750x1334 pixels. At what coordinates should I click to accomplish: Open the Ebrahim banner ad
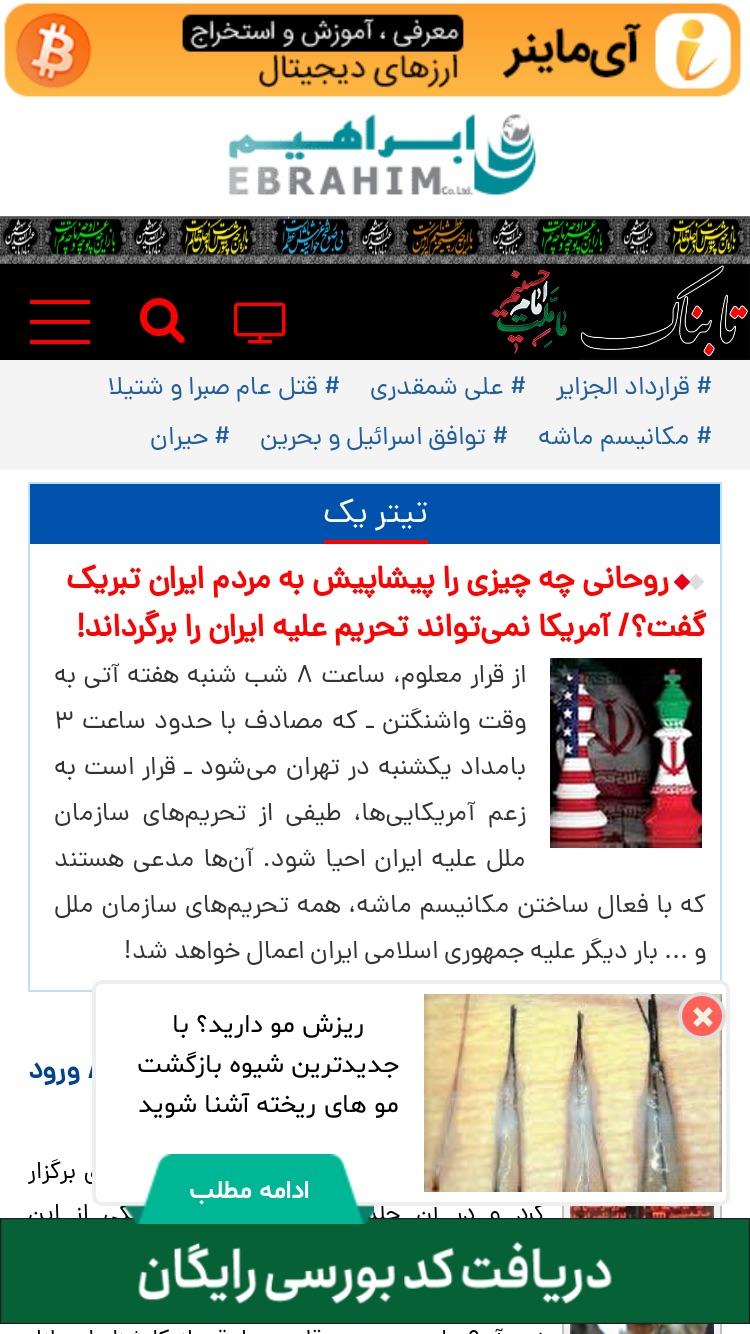point(382,155)
